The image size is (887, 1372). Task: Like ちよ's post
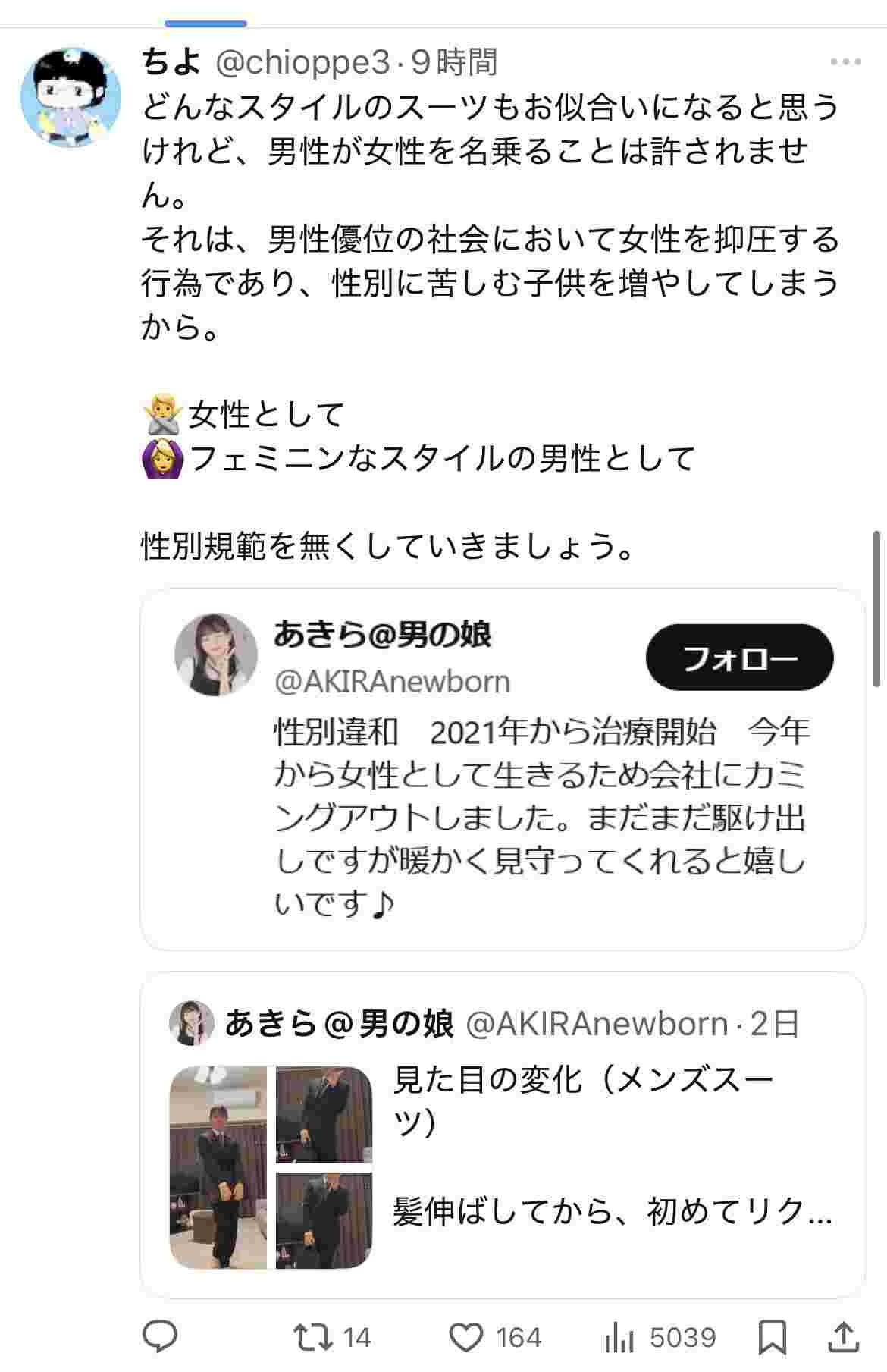[x=467, y=1336]
